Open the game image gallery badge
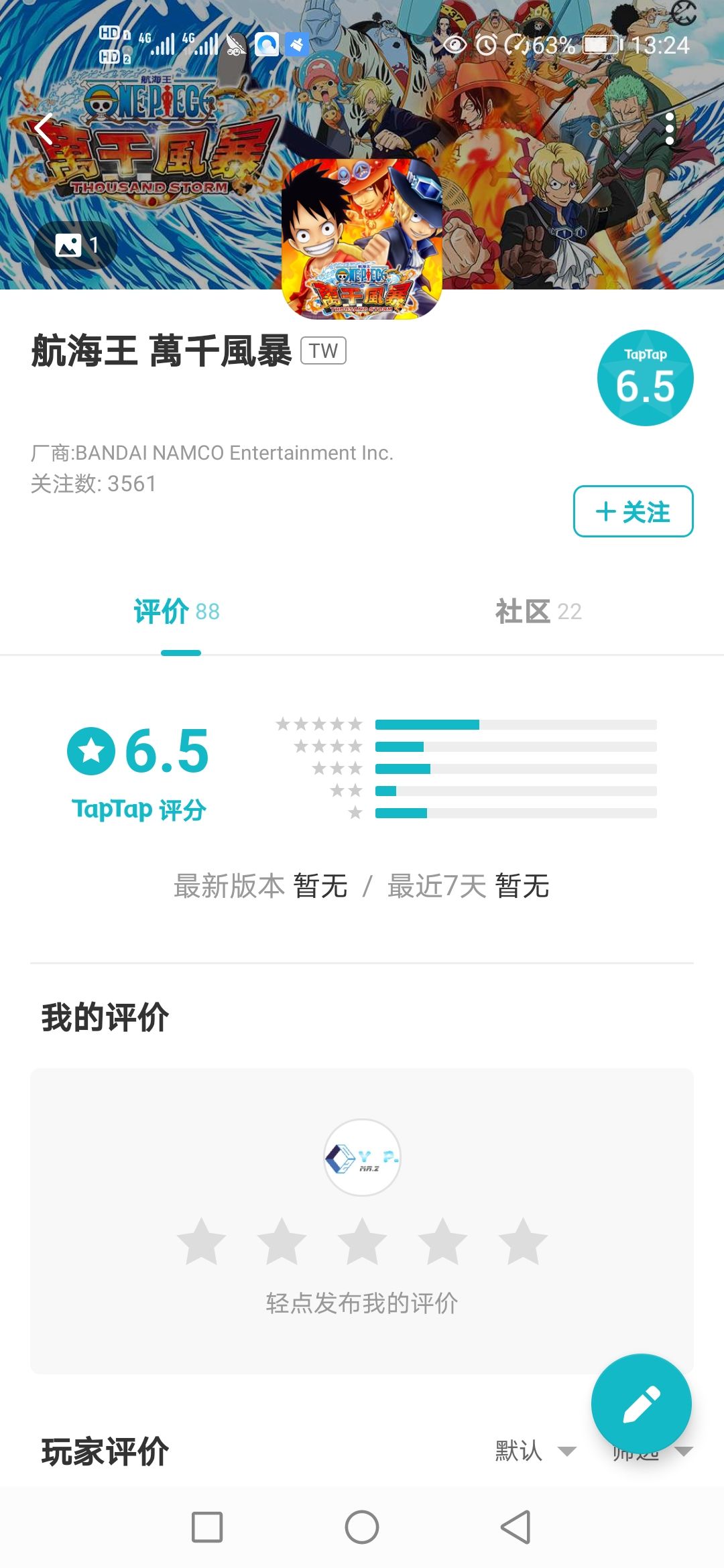 (x=76, y=246)
